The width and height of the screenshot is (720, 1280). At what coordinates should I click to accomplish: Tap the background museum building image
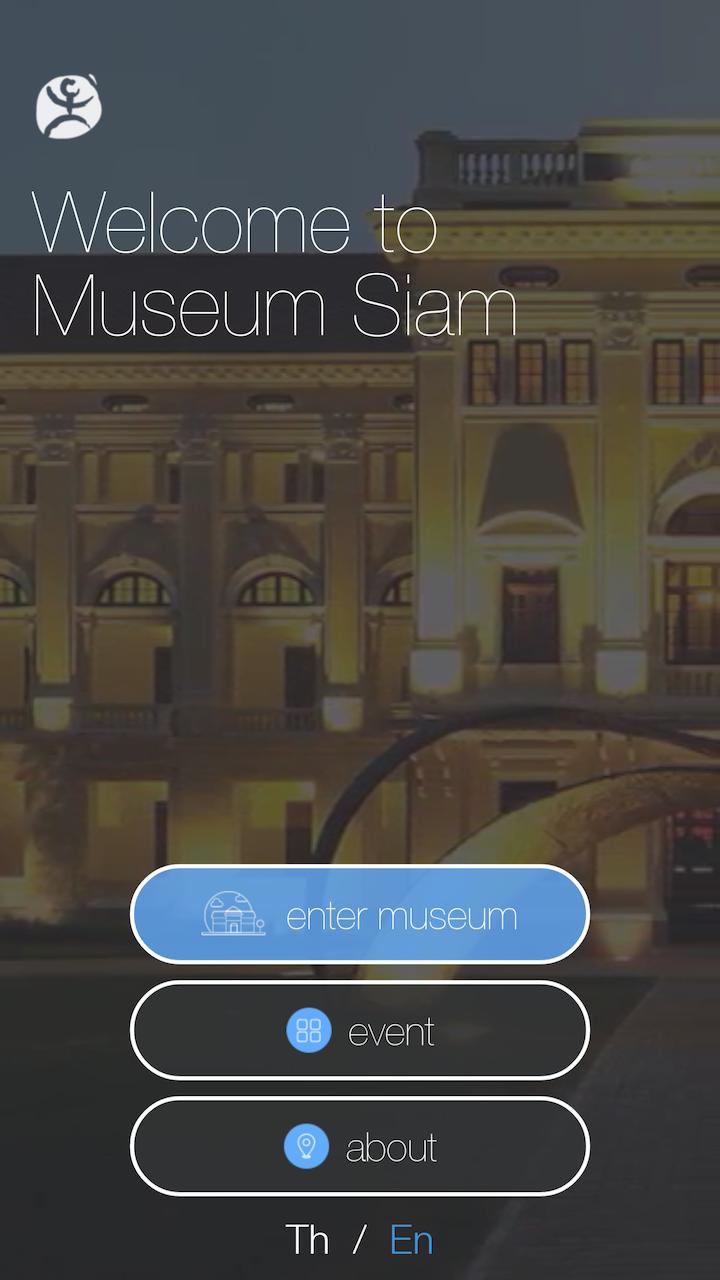point(360,600)
